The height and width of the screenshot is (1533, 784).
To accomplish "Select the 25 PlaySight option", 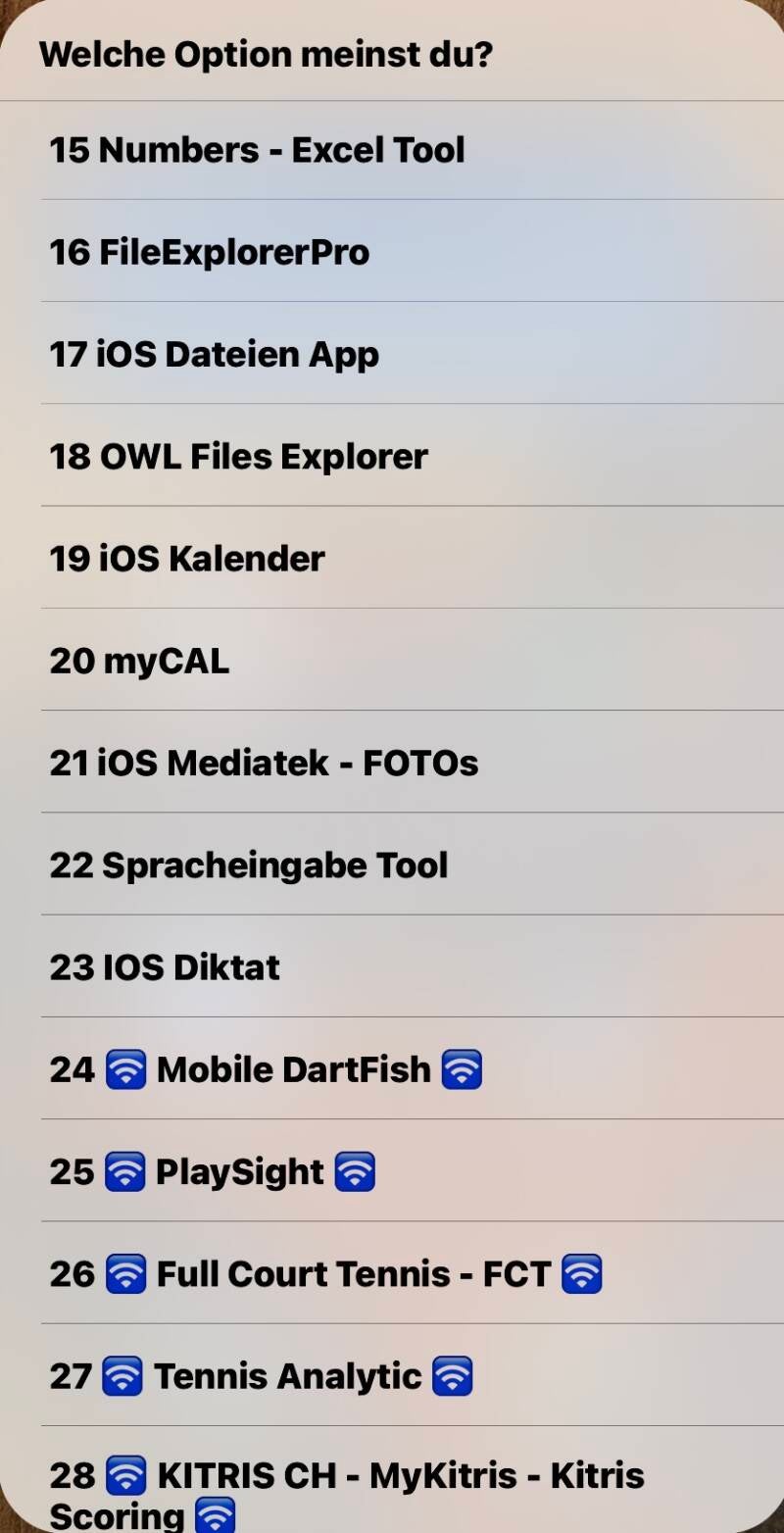I will click(213, 1172).
